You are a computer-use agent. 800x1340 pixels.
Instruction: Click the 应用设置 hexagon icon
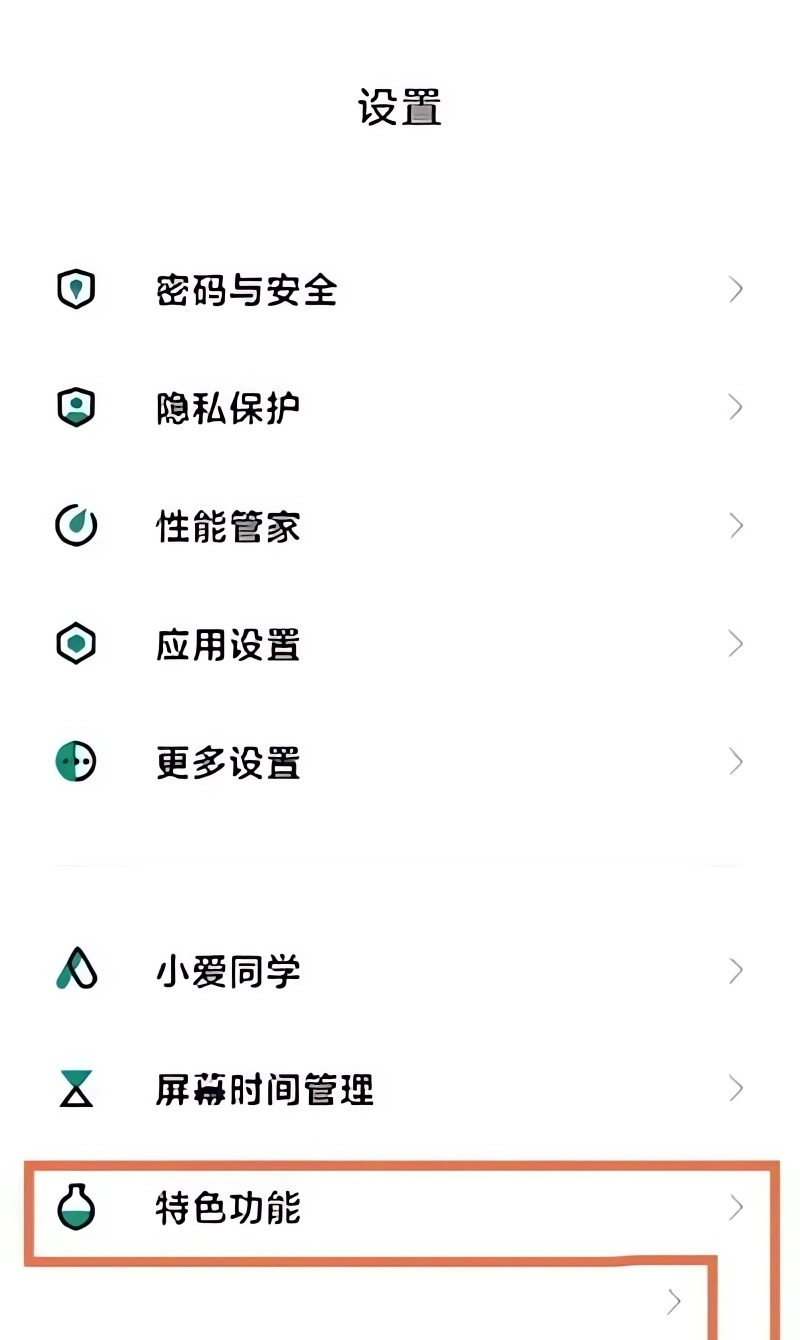tap(76, 643)
